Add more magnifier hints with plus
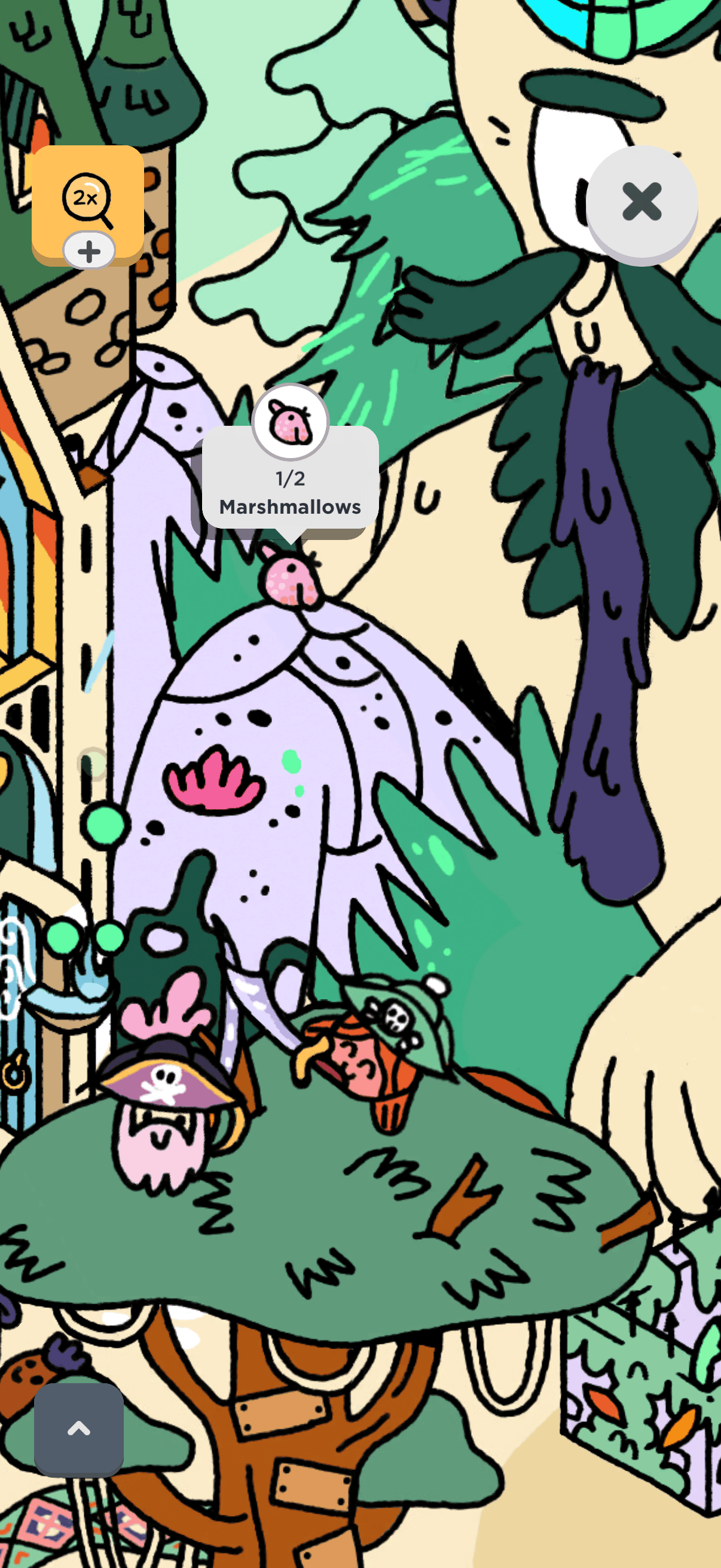Image resolution: width=721 pixels, height=1568 pixels. tap(89, 251)
